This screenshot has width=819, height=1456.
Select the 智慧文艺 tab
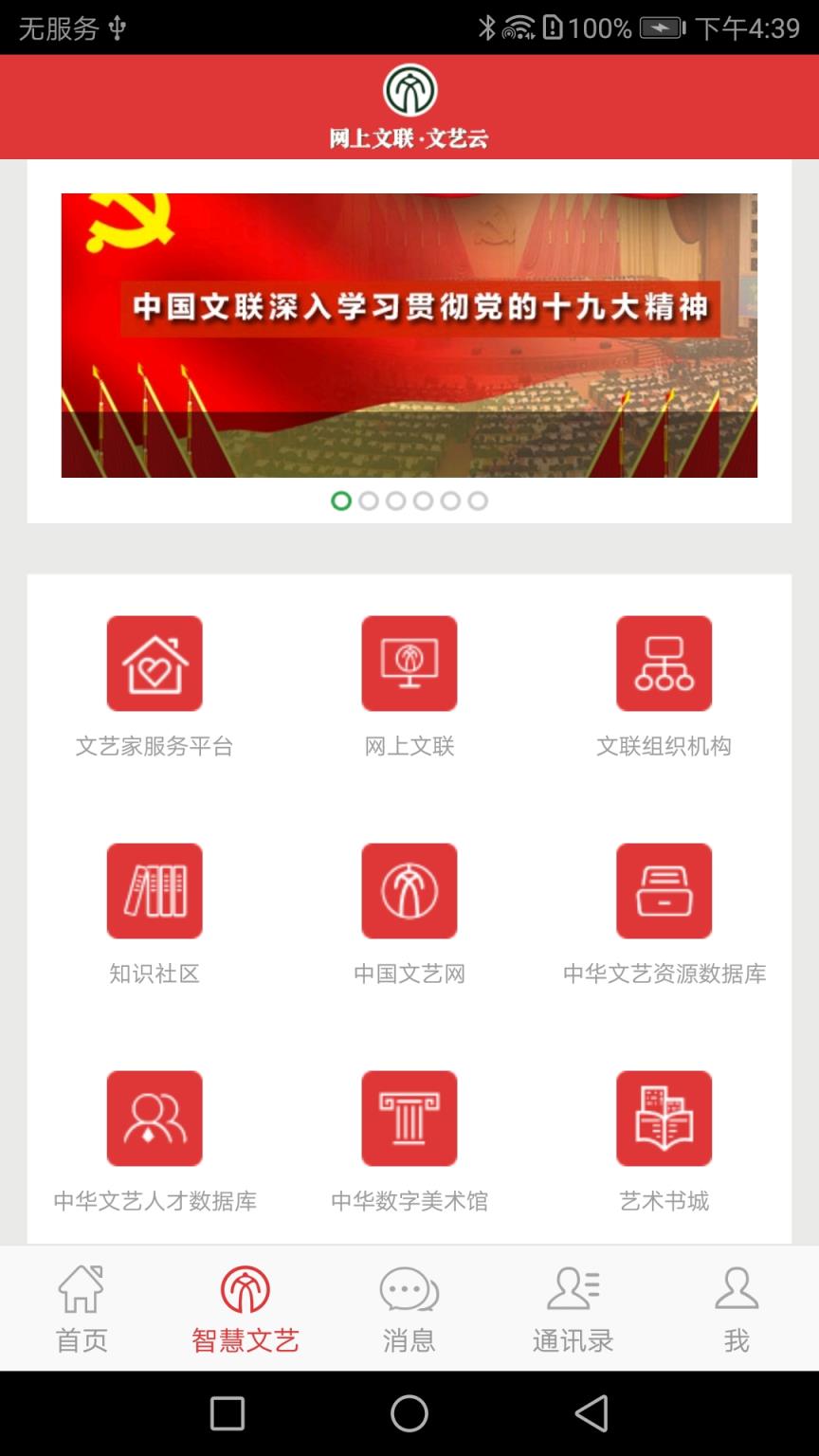246,1309
